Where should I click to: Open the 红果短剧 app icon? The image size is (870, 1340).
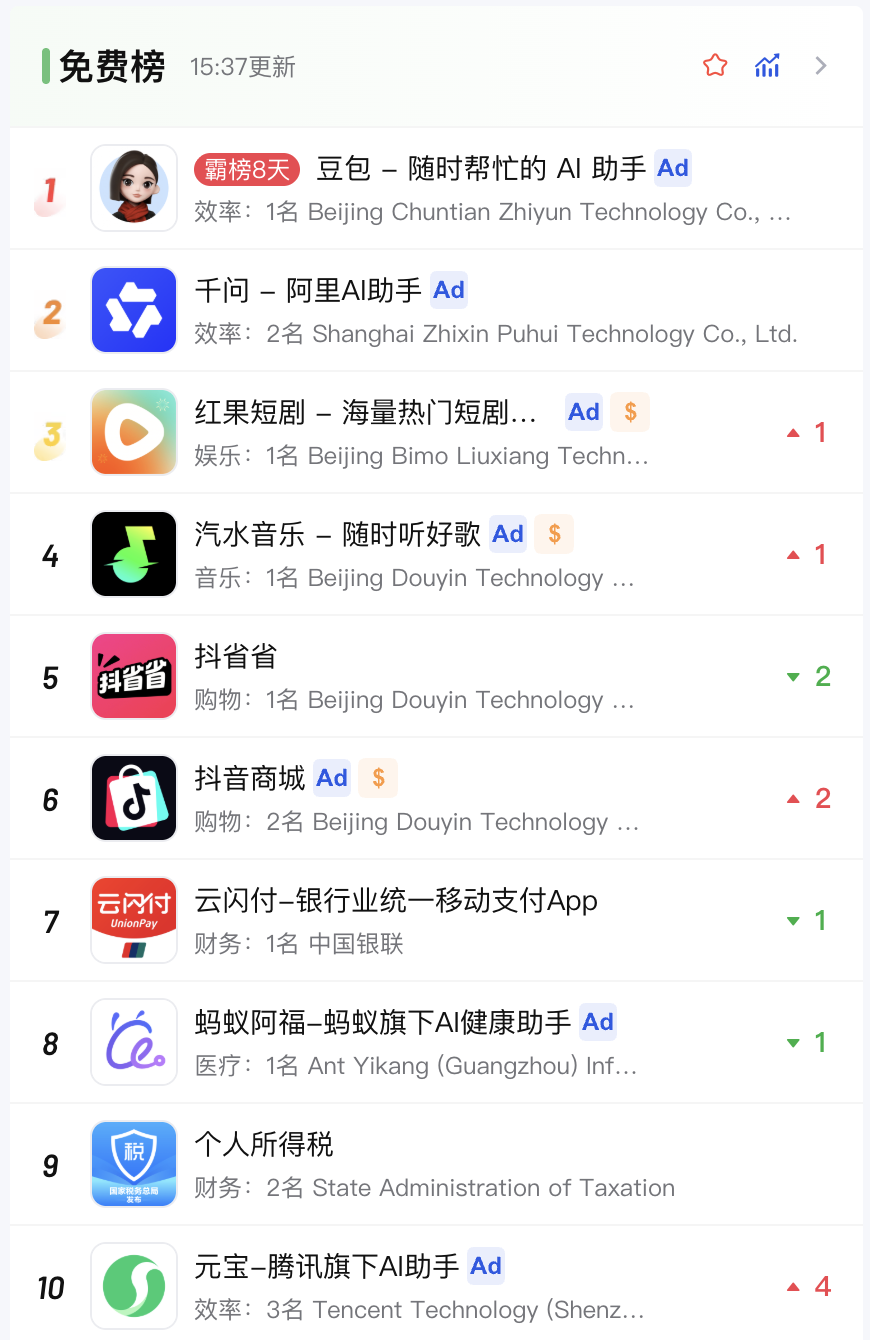pyautogui.click(x=133, y=432)
